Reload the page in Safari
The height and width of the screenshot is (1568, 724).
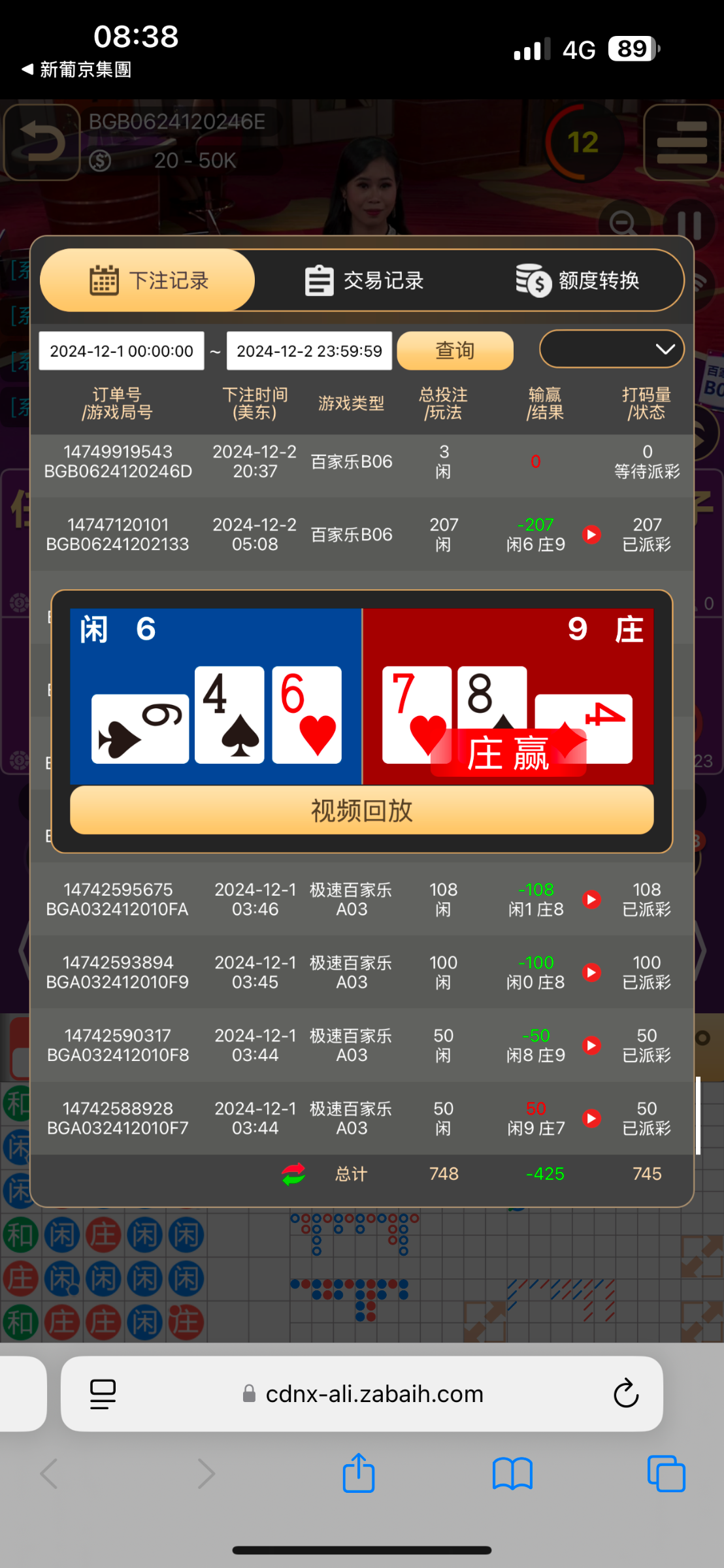click(625, 1394)
